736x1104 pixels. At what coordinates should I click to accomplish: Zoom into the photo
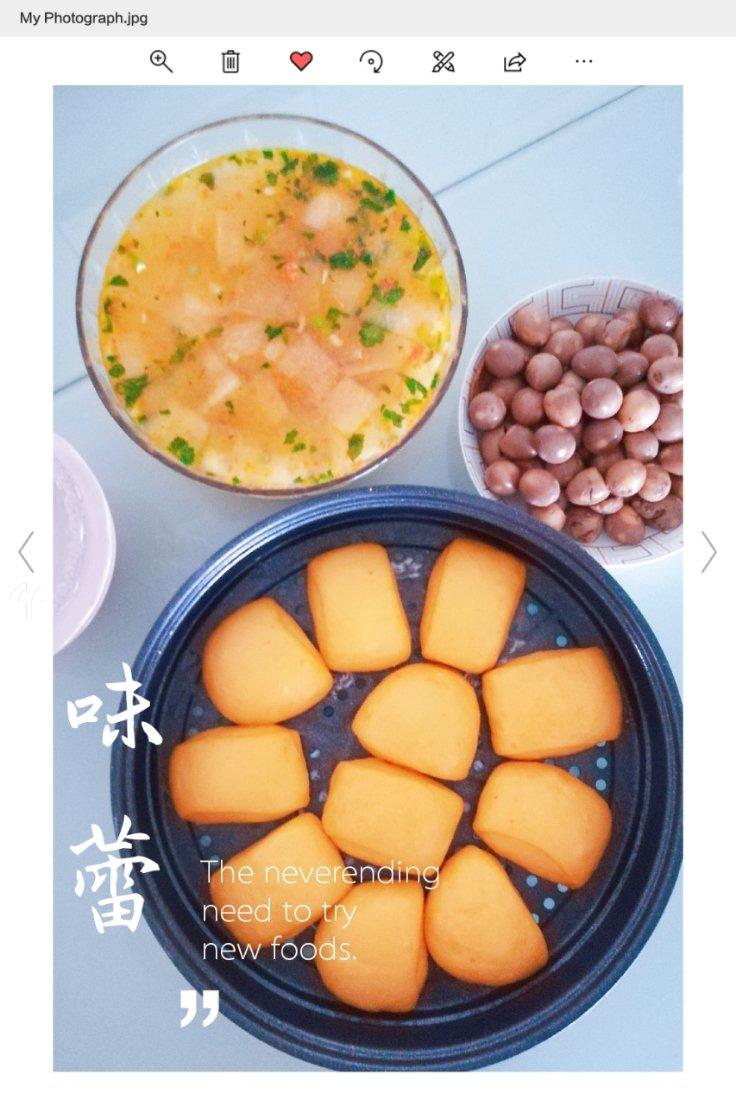[x=161, y=61]
